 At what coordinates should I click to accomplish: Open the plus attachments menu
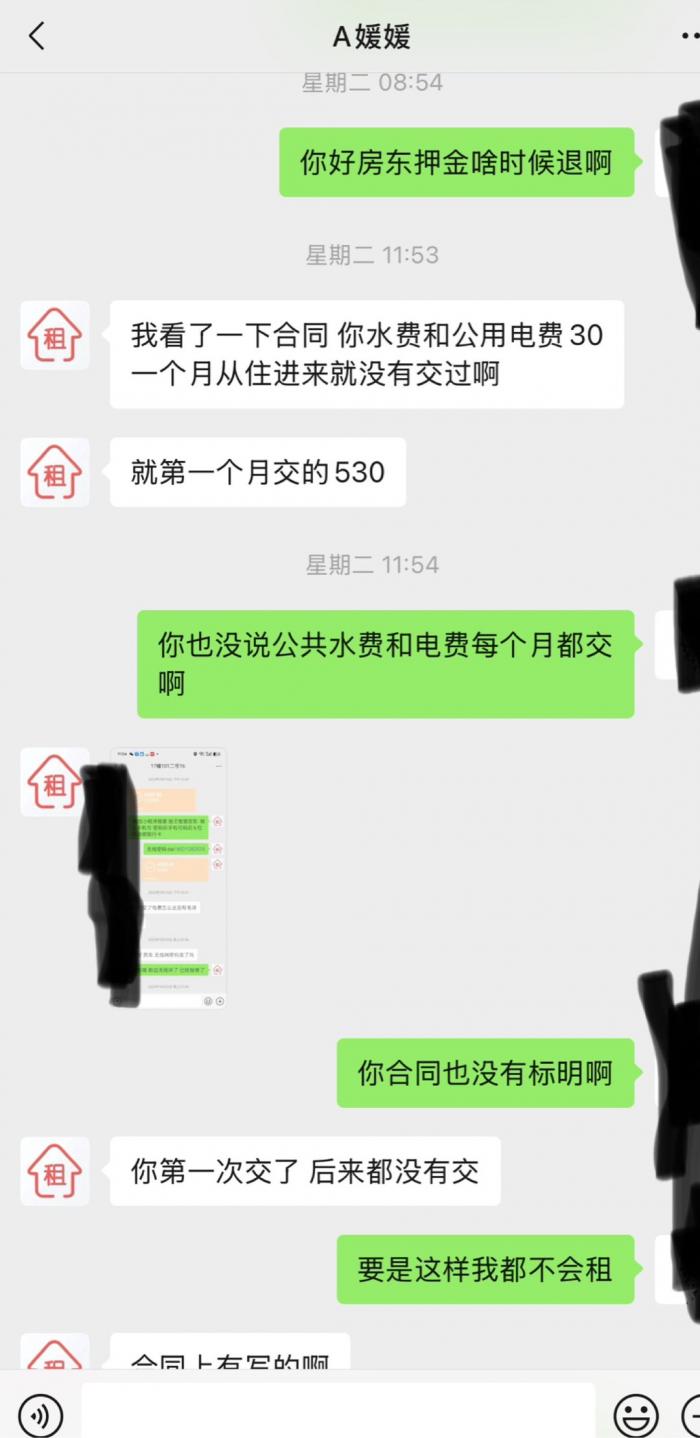coord(692,1414)
